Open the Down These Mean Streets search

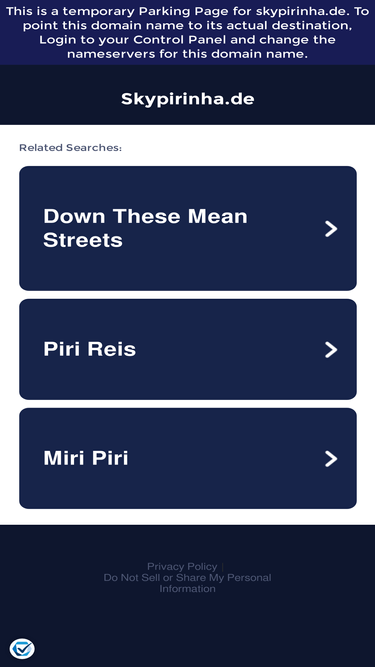tap(188, 228)
